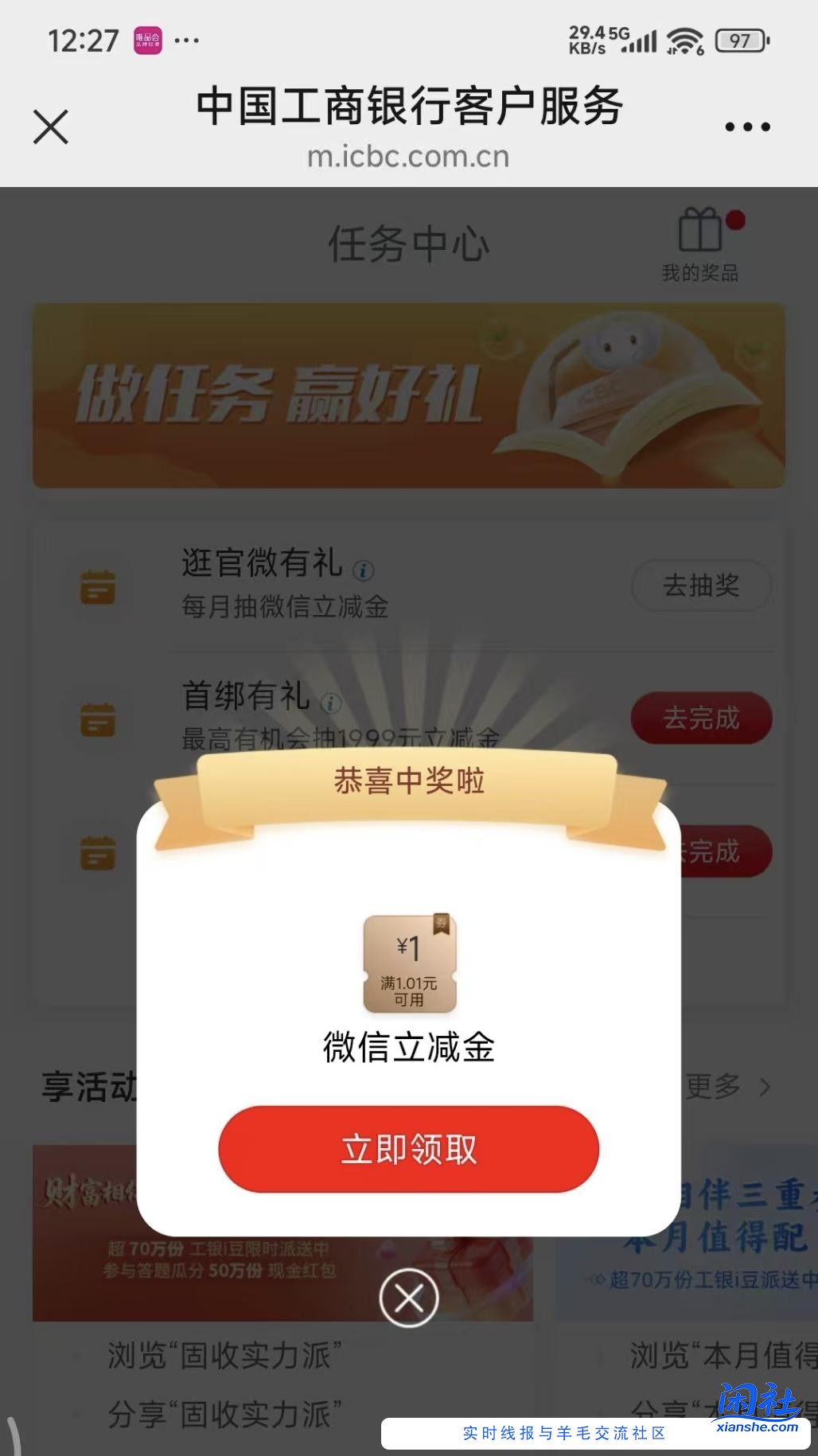Tap the 做任务赢好礼 banner
The height and width of the screenshot is (1456, 818).
point(409,394)
